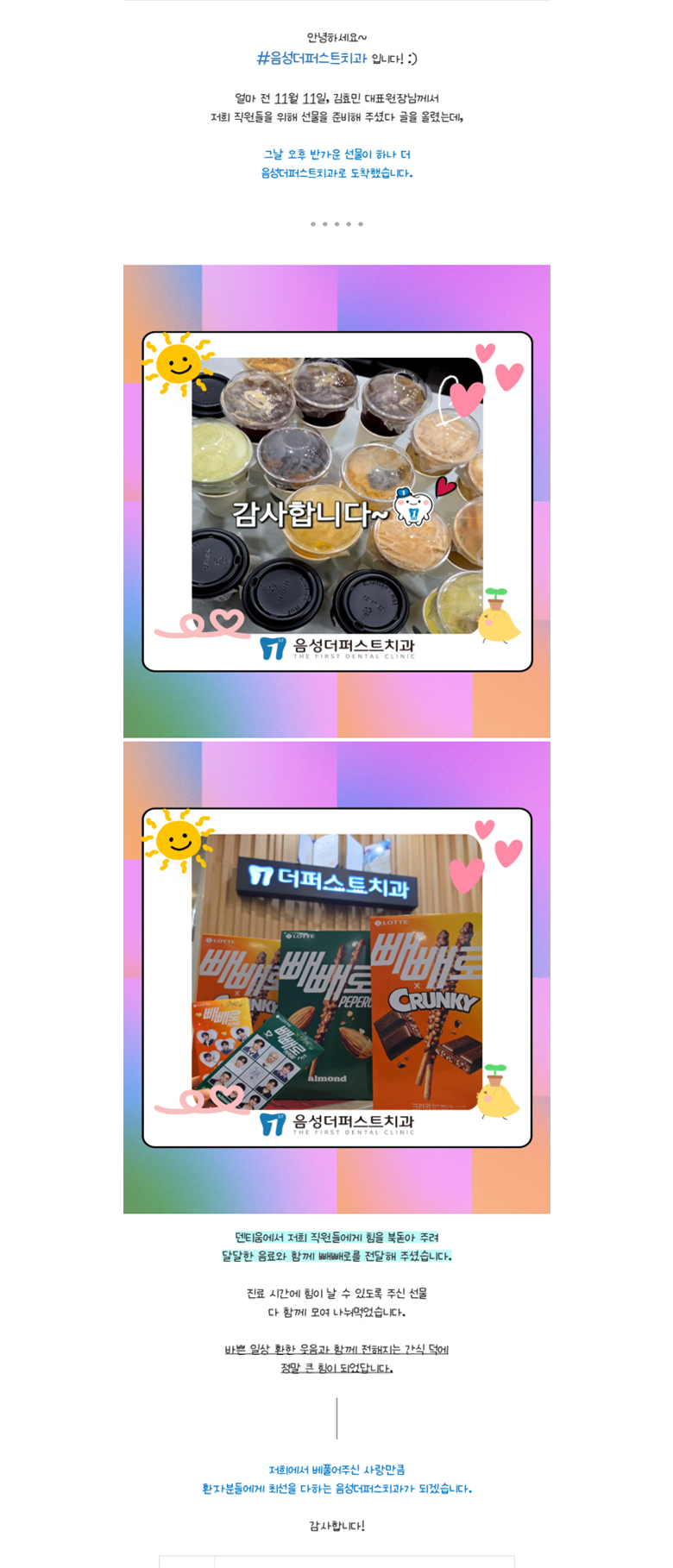View the 빼빼로 snack boxes photo
The width and height of the screenshot is (673, 1568).
[336, 976]
